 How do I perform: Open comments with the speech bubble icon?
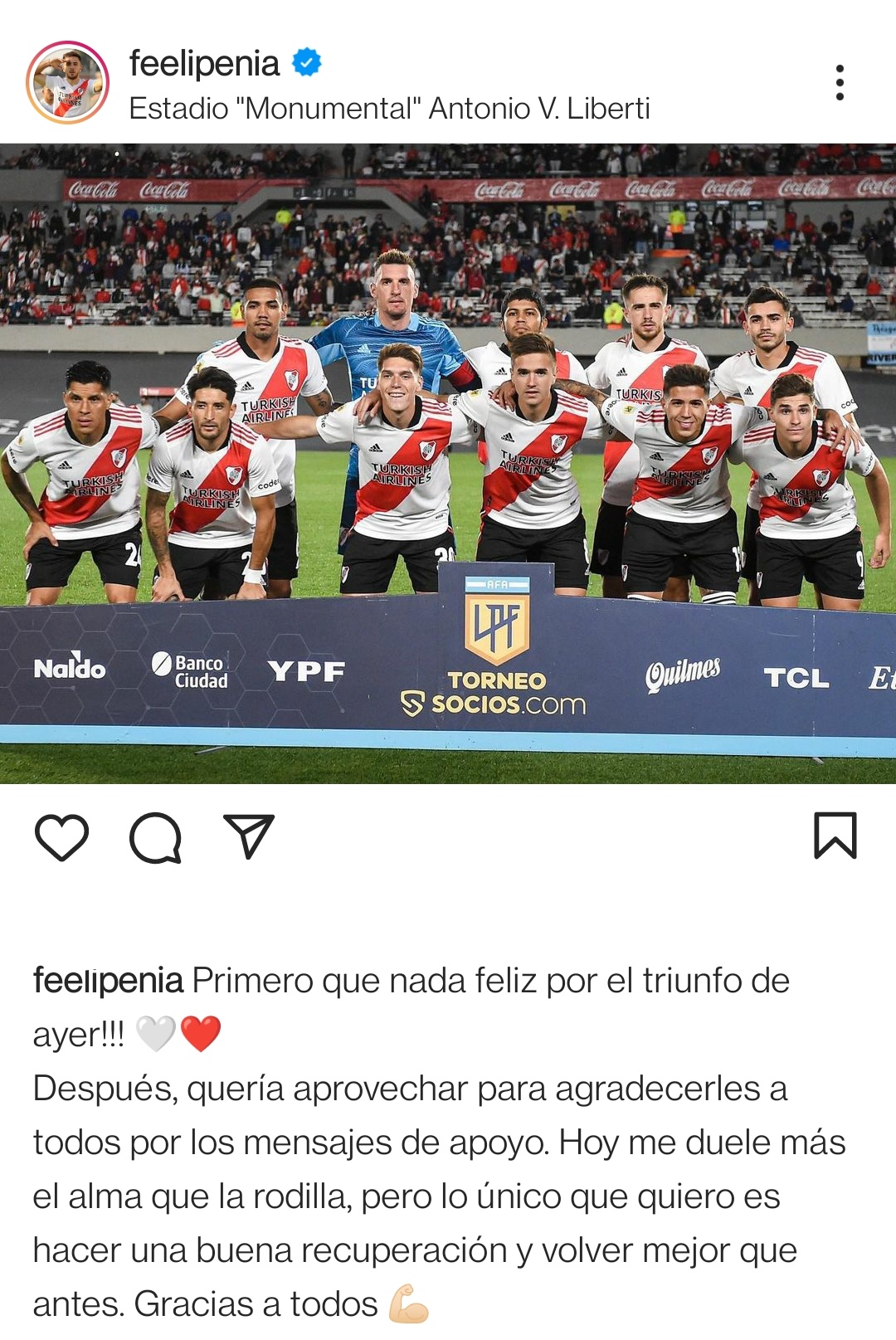point(155,836)
